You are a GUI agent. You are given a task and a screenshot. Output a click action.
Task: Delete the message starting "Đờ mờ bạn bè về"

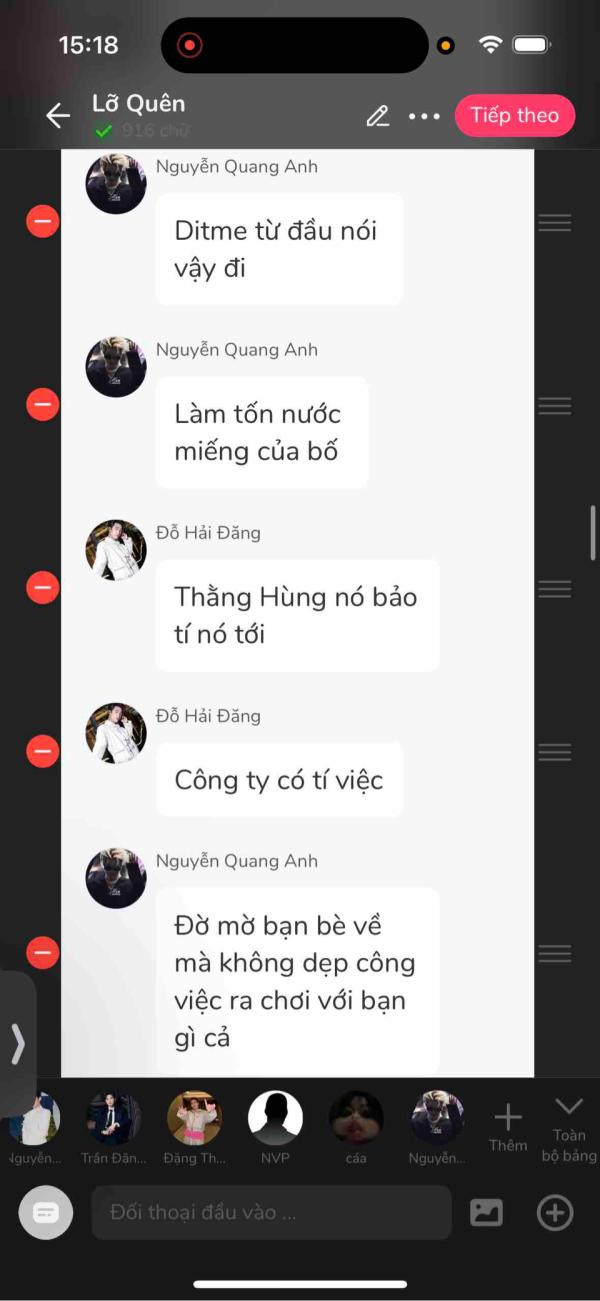[x=42, y=952]
